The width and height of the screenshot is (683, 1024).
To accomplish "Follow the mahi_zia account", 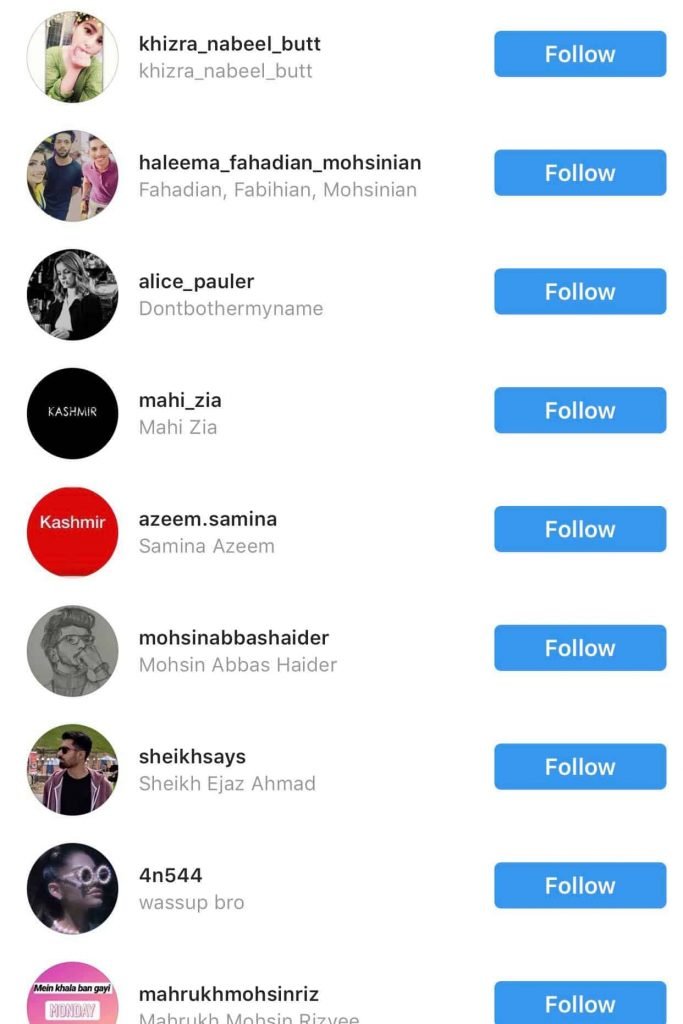I will pyautogui.click(x=579, y=411).
